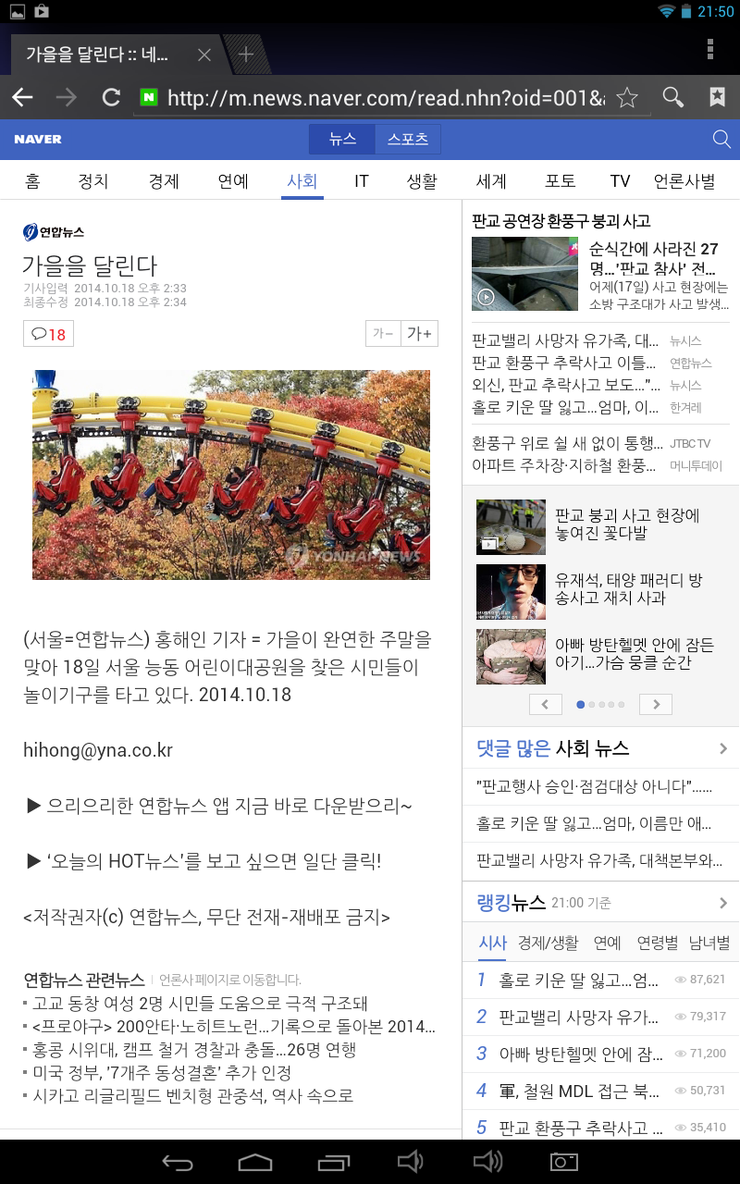
Task: Open related story 미국 정부, '7개주 동성결혼' 추가 인정
Action: [x=161, y=1072]
